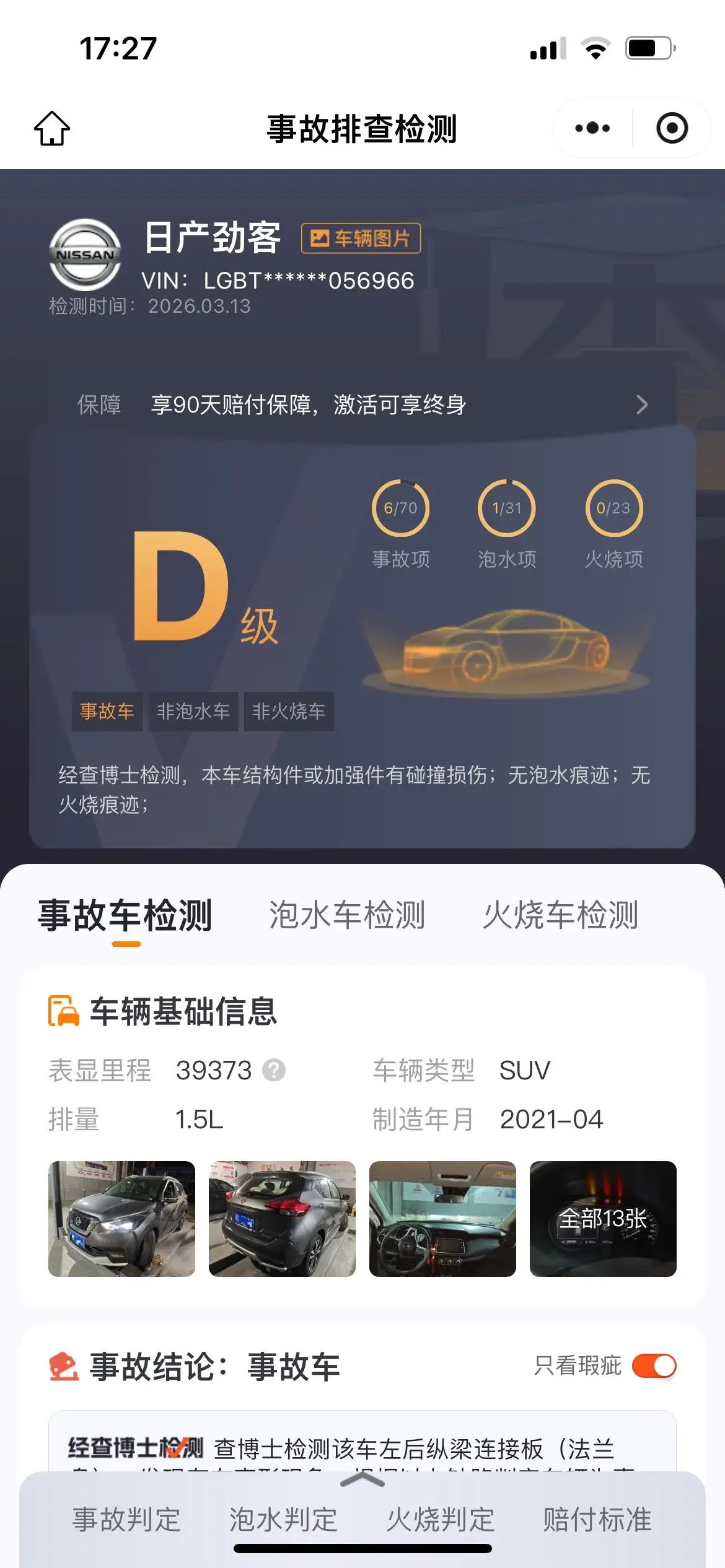Open the rear view car photo
This screenshot has height=1568, width=725.
(x=282, y=1219)
